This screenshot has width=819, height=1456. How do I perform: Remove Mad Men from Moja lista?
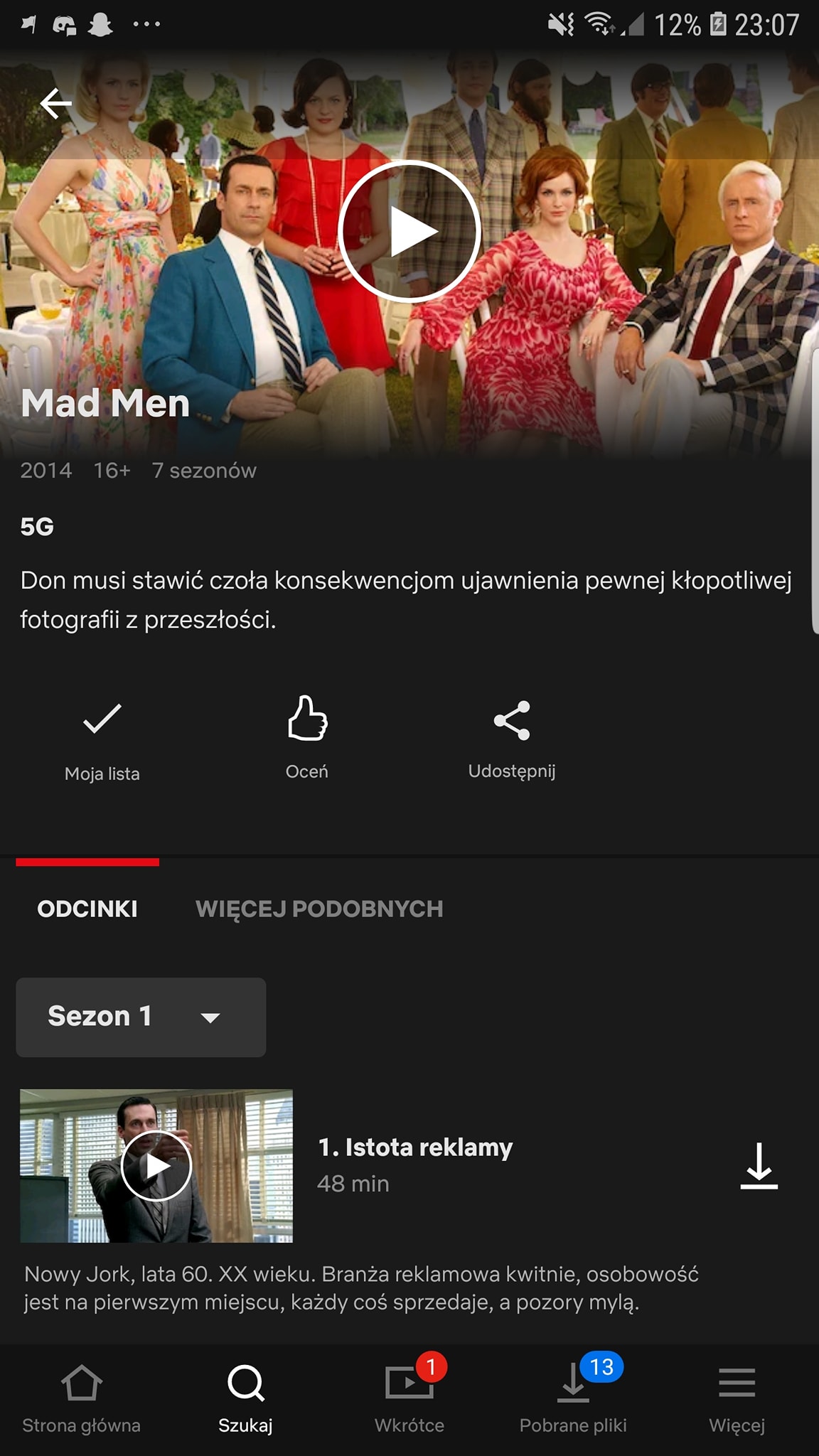pos(102,739)
